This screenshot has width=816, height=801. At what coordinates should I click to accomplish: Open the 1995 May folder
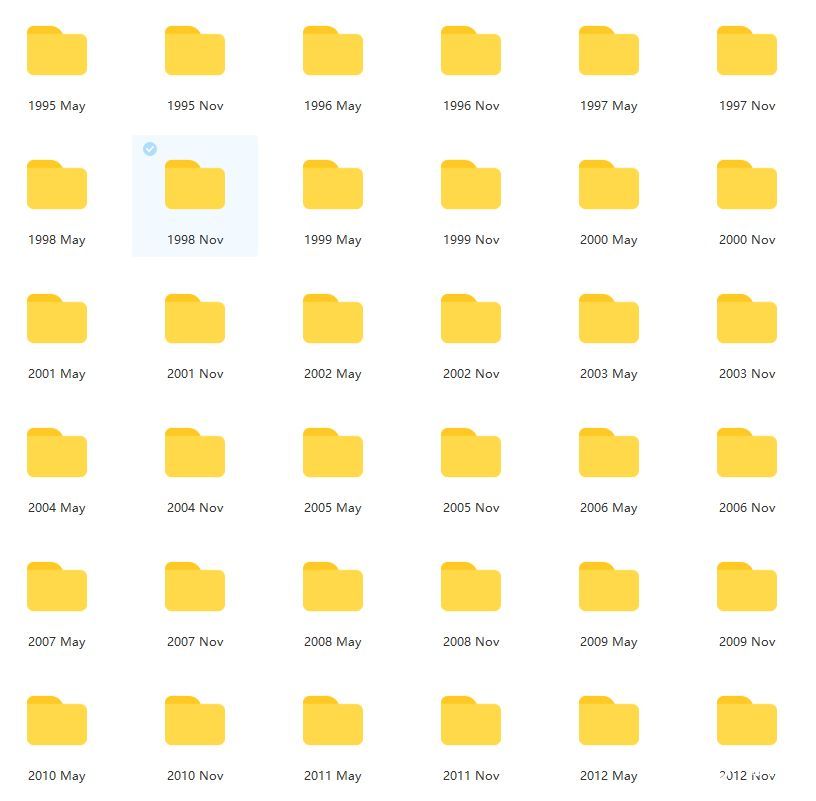(57, 52)
